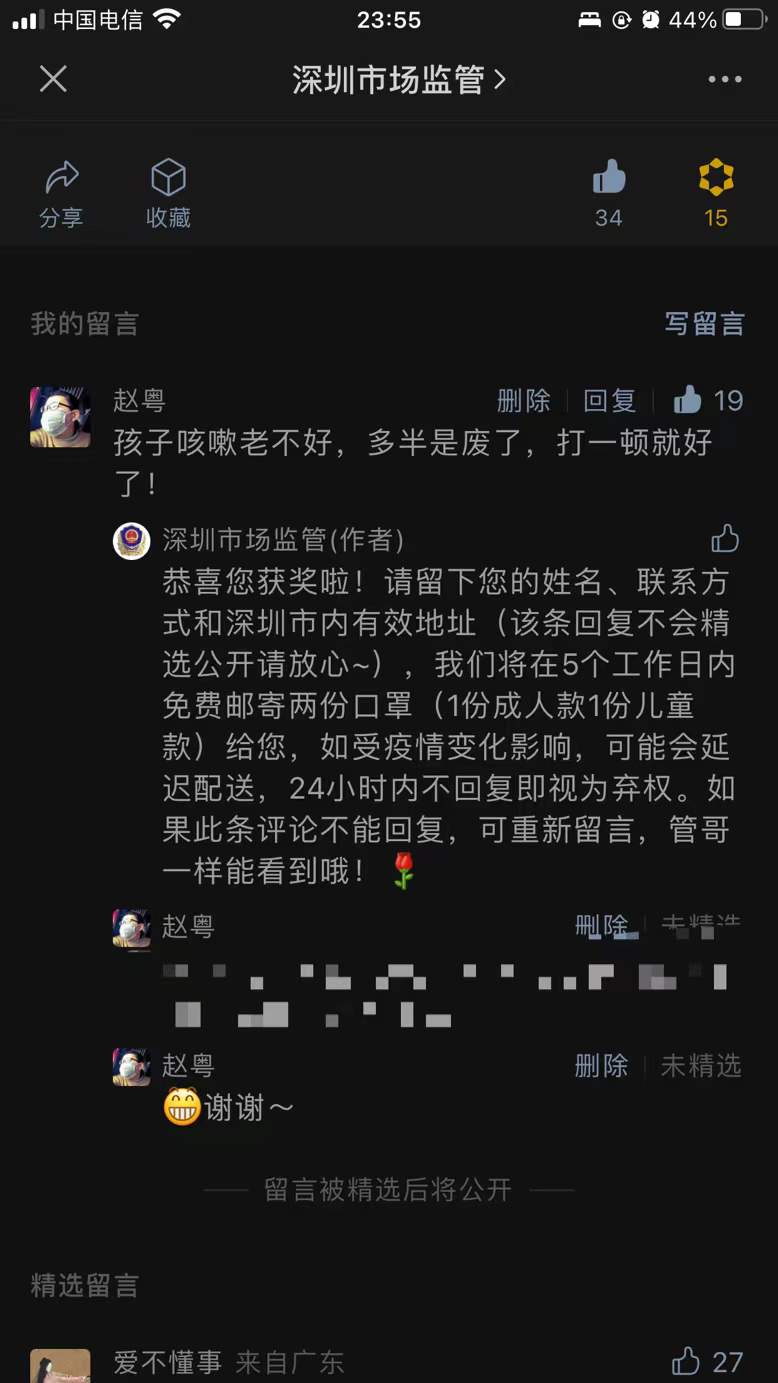
Task: Tap the 在看 icon showing 15
Action: tap(715, 194)
